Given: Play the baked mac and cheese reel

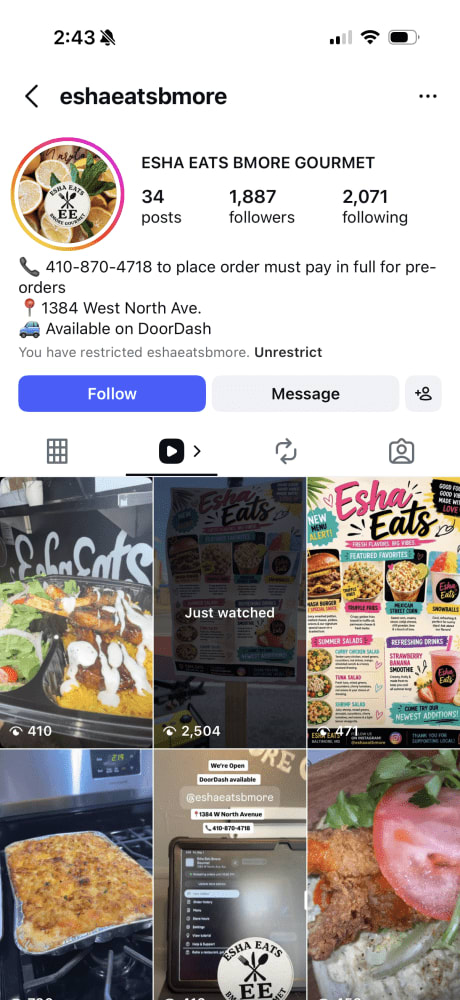Looking at the screenshot, I should [x=76, y=874].
